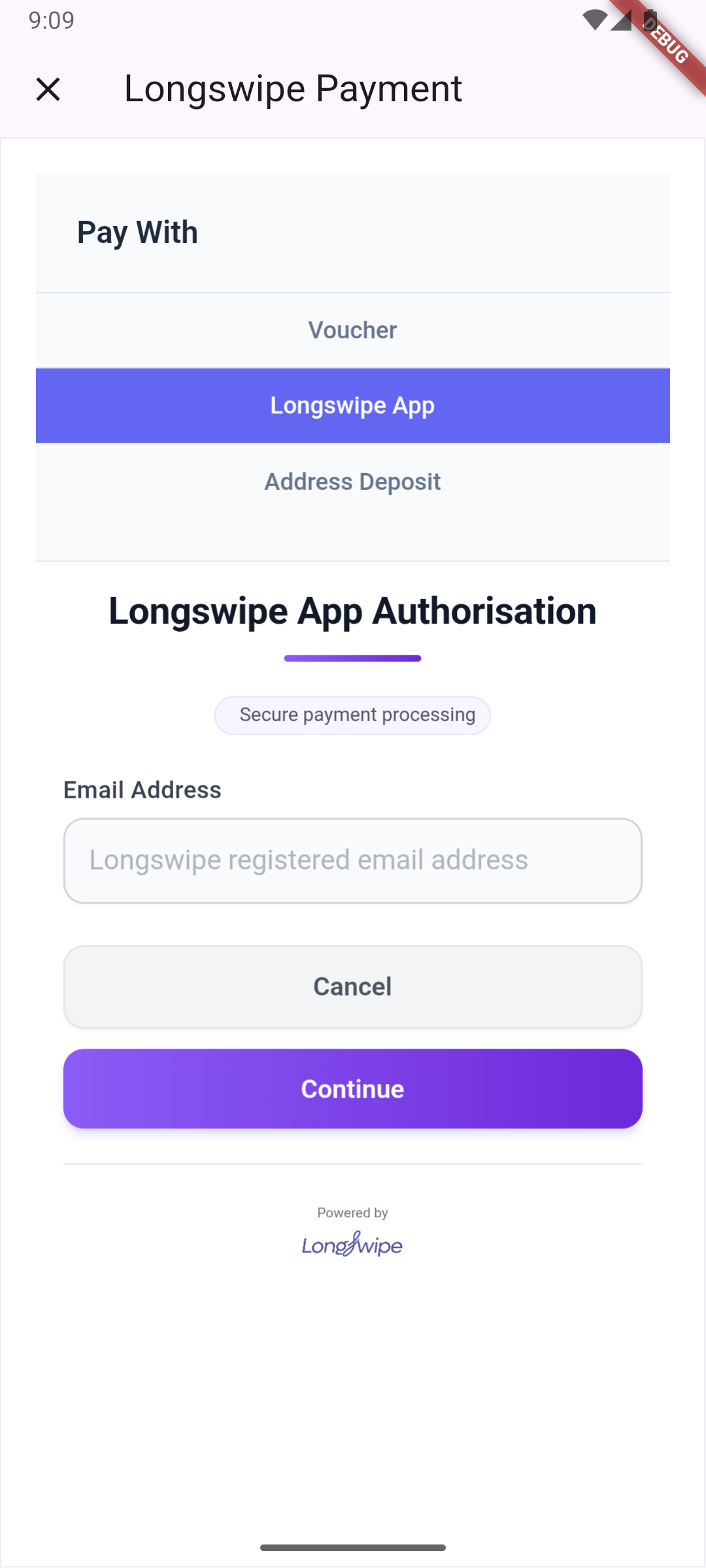Cancel the payment authorisation

click(353, 987)
